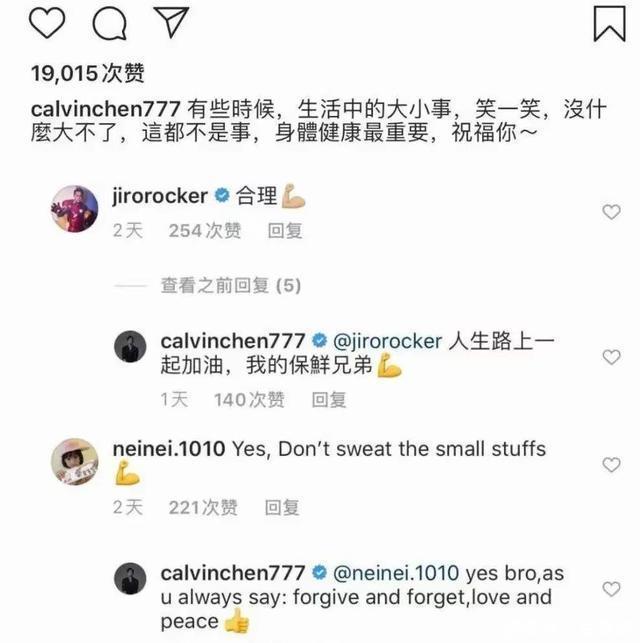Like jirorocker's 合理 comment
The image size is (640, 643).
click(x=611, y=211)
